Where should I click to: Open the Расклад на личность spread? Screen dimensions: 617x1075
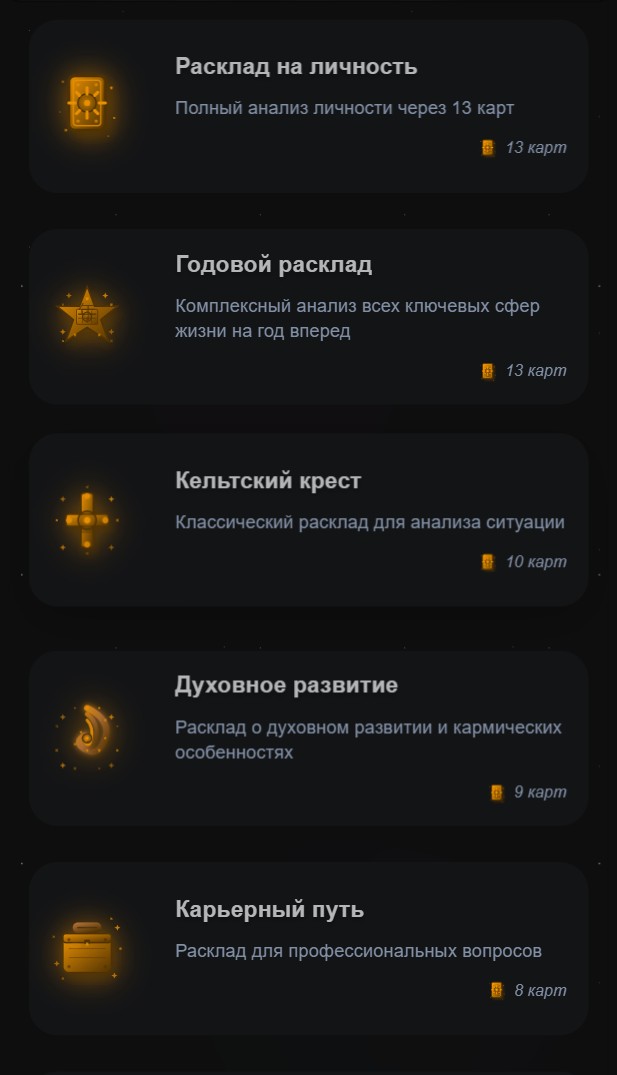[308, 106]
